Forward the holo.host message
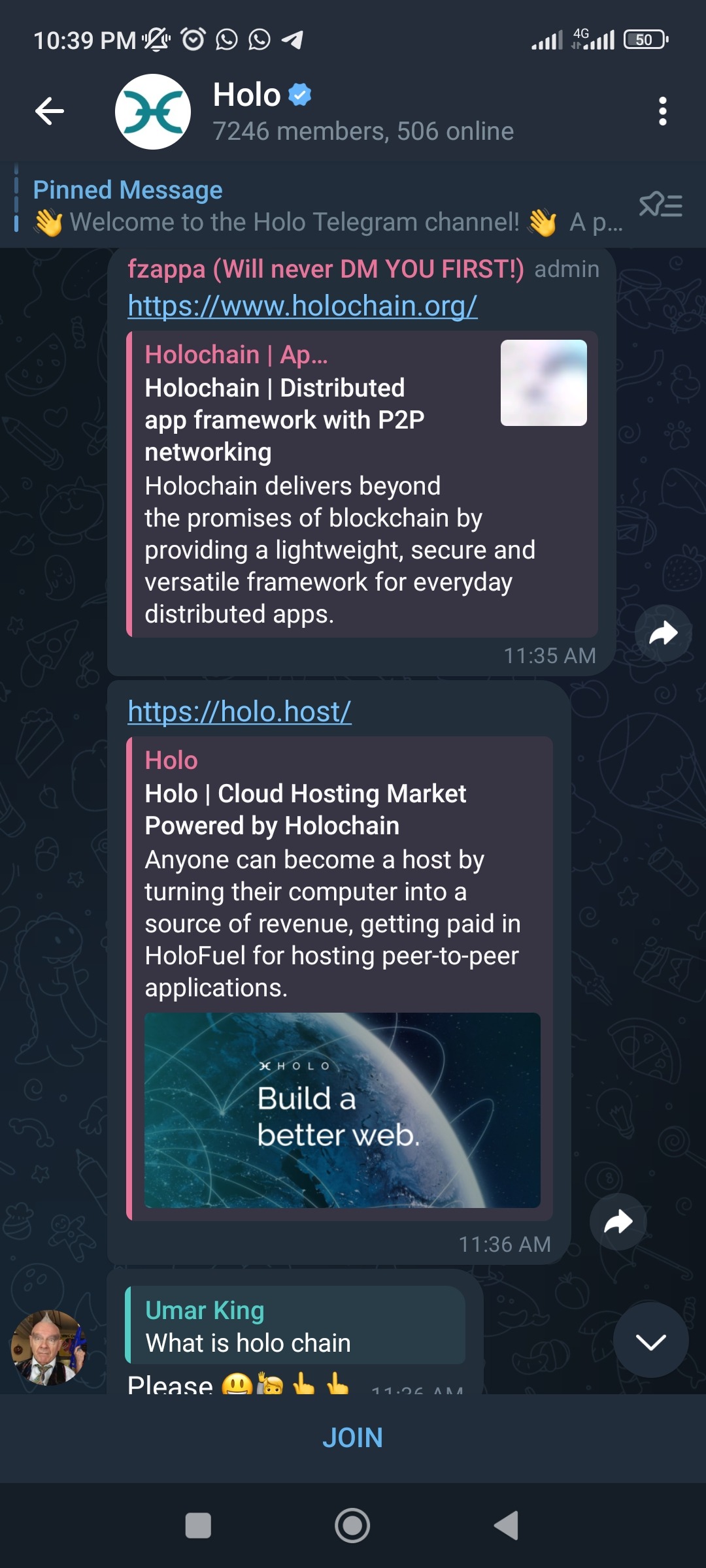The height and width of the screenshot is (1568, 706). pyautogui.click(x=618, y=1222)
